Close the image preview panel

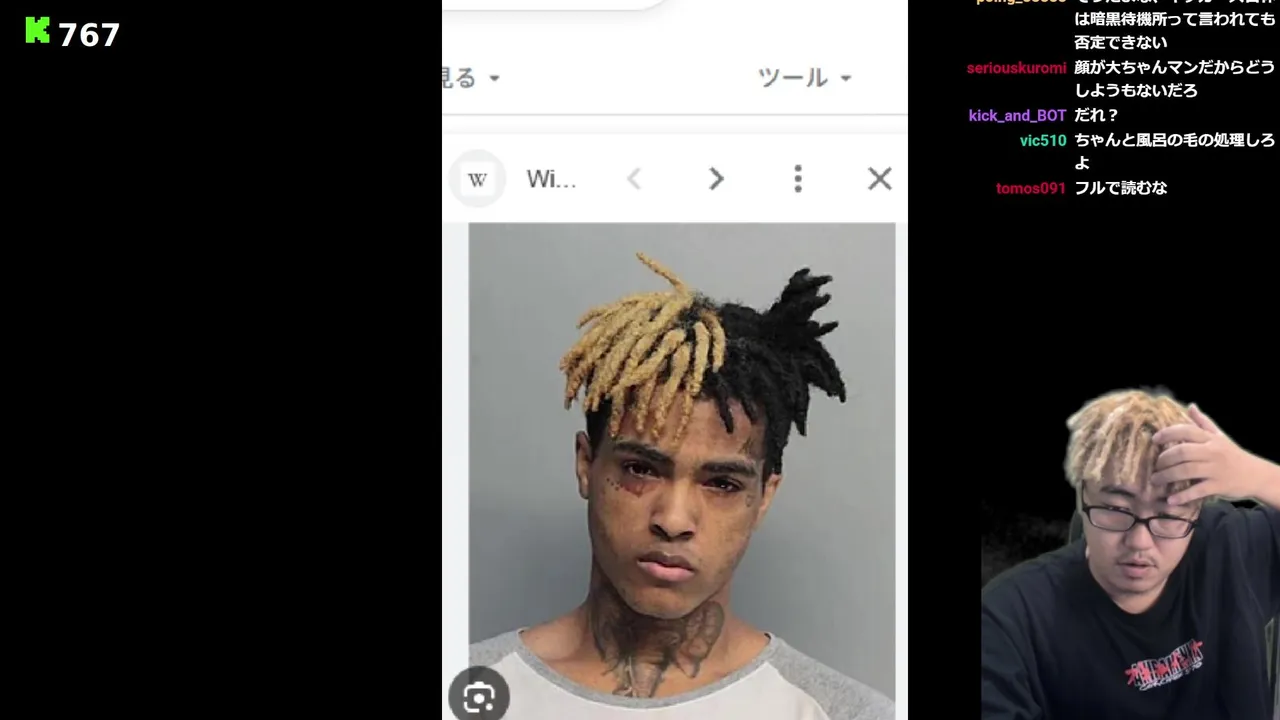tap(879, 179)
